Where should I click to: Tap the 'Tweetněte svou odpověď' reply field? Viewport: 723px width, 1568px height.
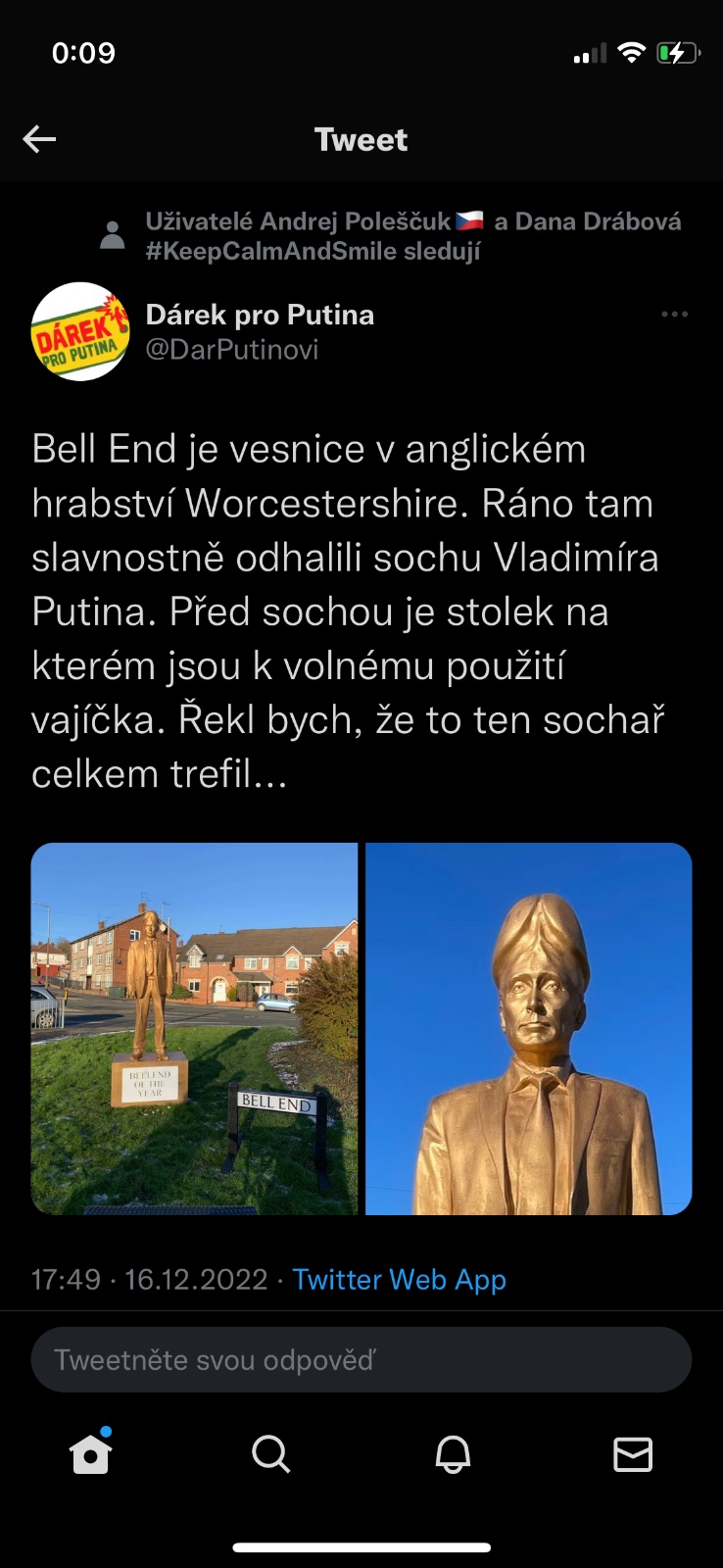pyautogui.click(x=361, y=1359)
